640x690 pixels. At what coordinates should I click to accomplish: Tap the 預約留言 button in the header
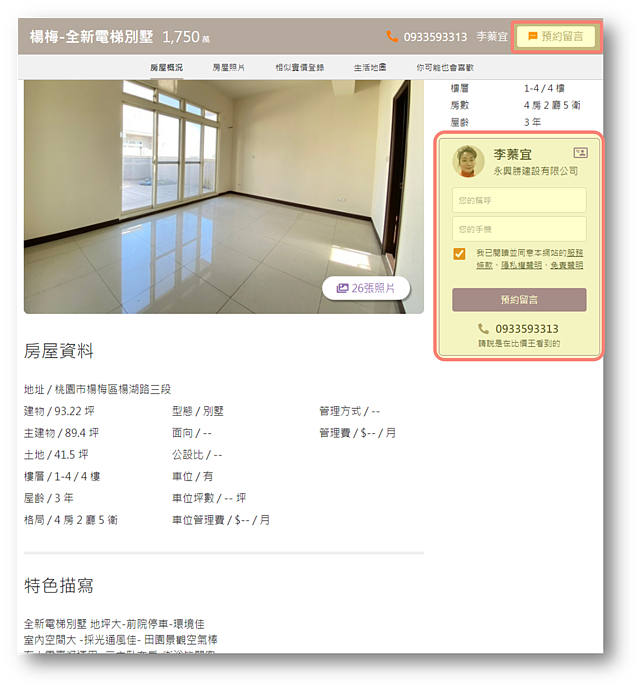point(555,37)
